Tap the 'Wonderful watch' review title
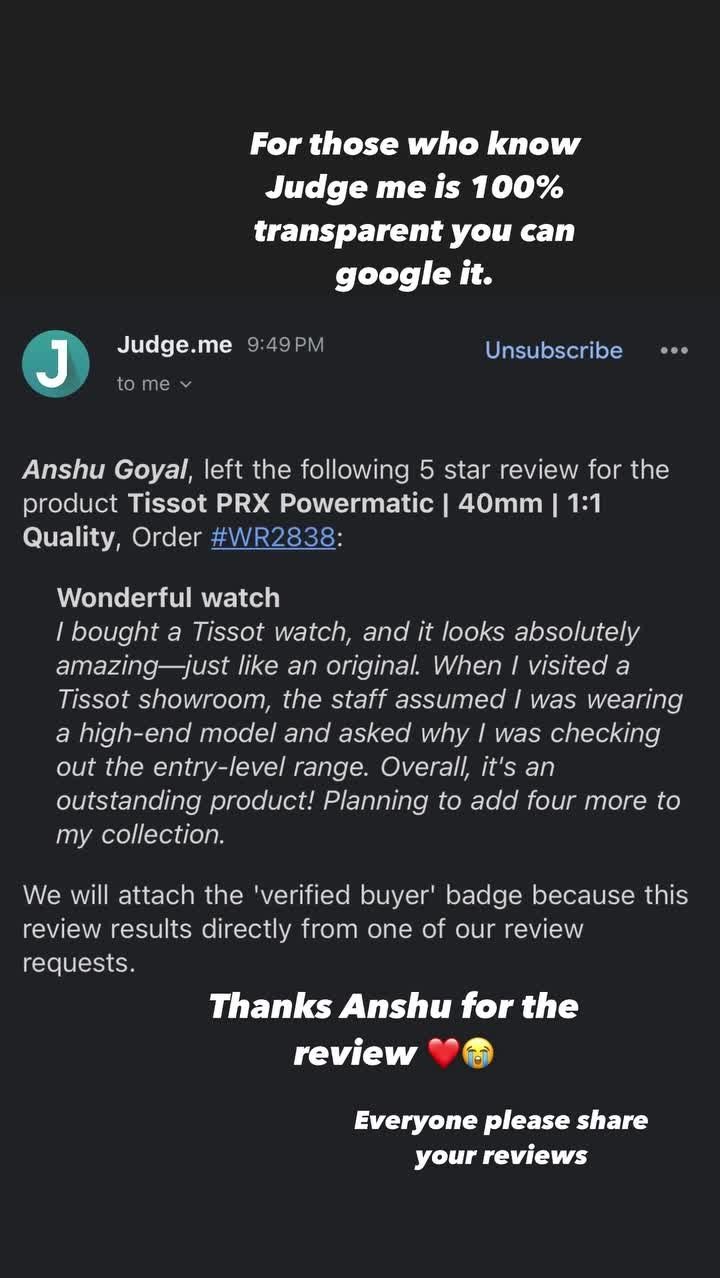 click(168, 597)
